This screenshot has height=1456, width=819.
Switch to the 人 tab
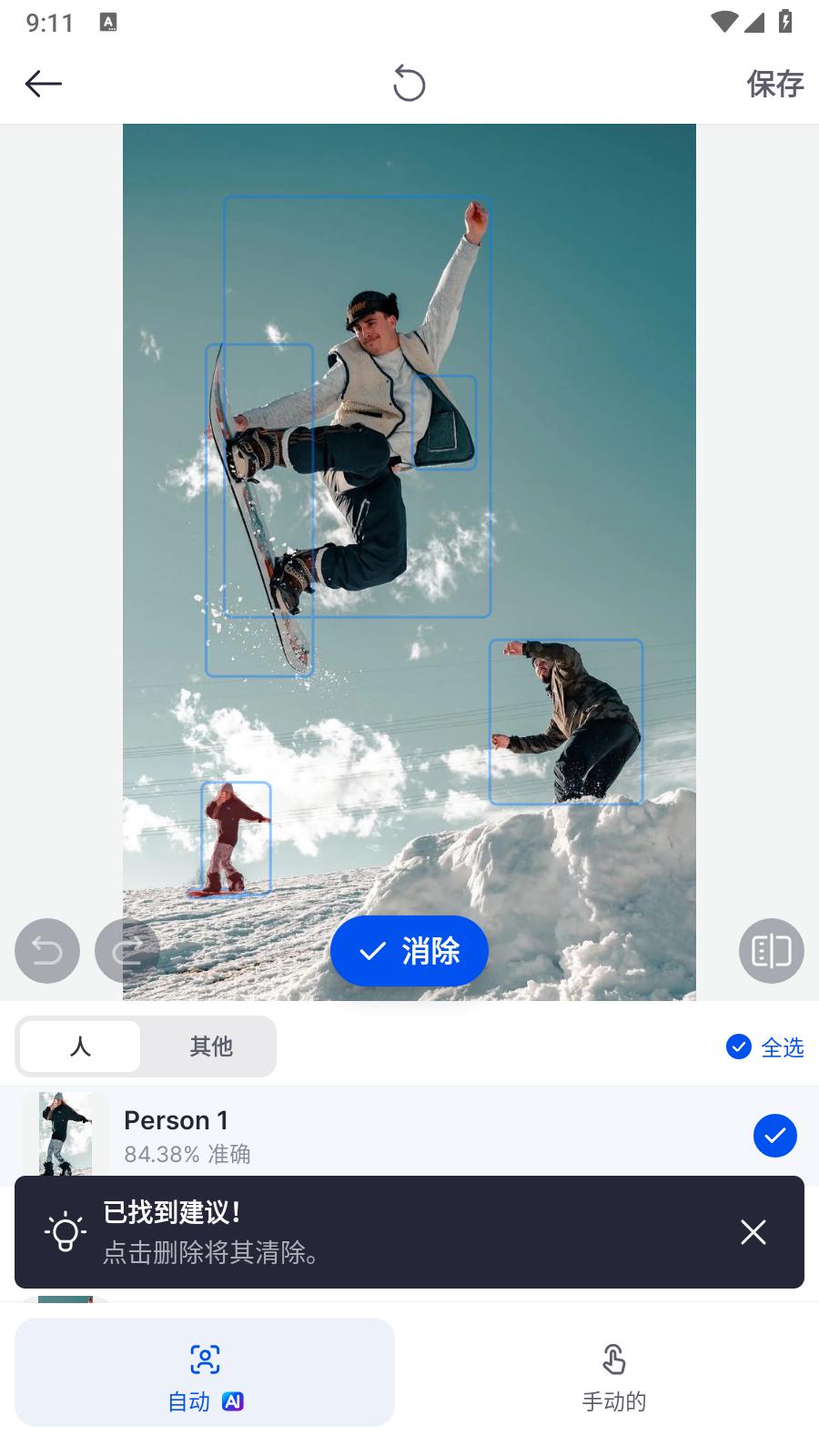point(80,1046)
